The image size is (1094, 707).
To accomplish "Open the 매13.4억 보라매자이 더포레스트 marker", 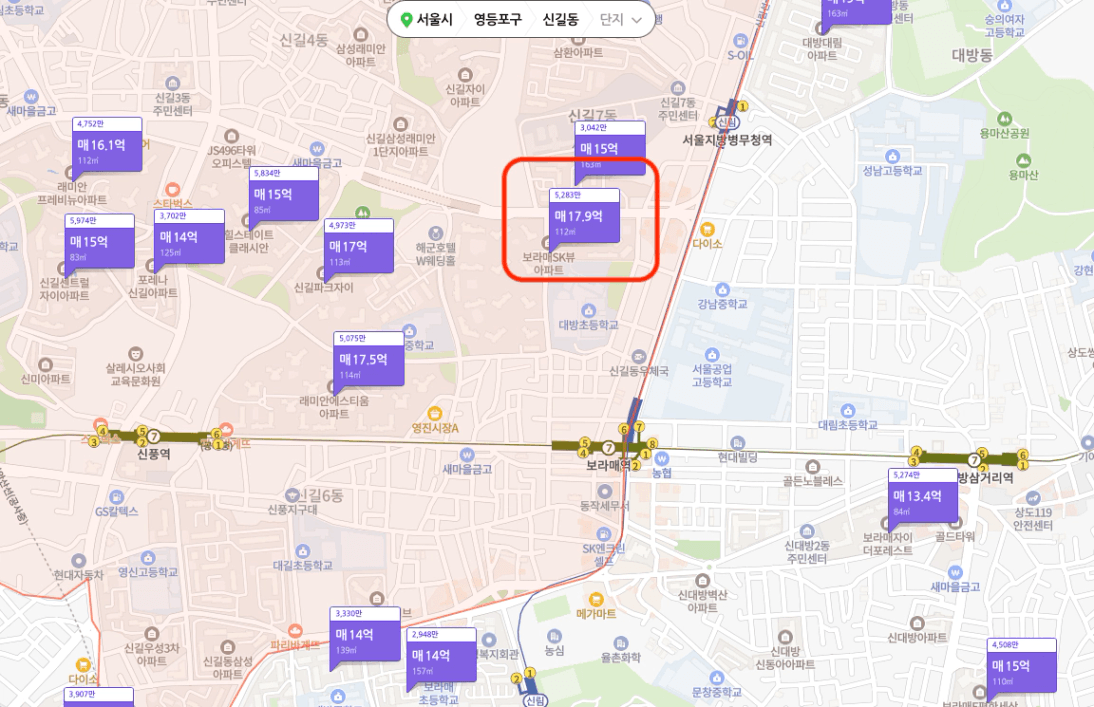I will (x=923, y=496).
